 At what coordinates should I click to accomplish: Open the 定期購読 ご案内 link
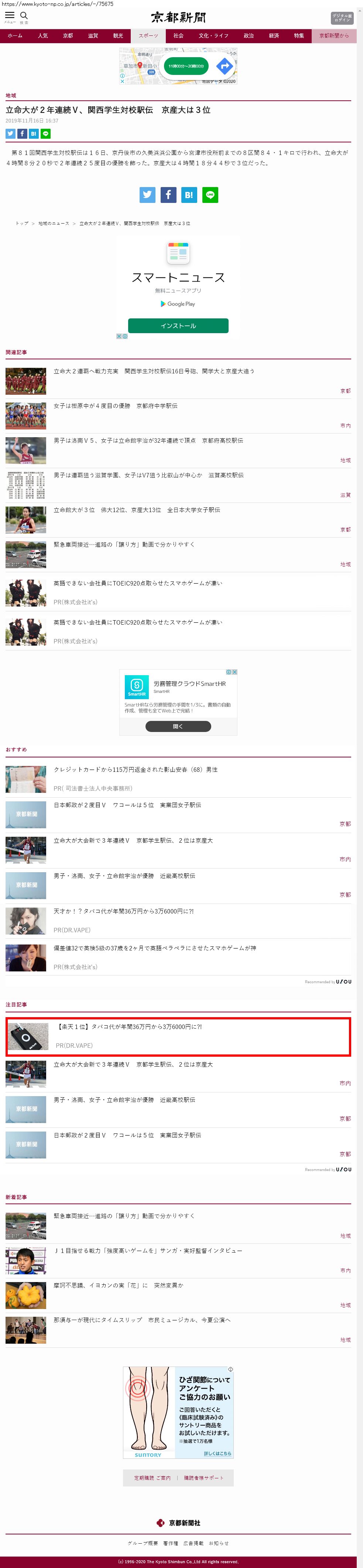(152, 1477)
